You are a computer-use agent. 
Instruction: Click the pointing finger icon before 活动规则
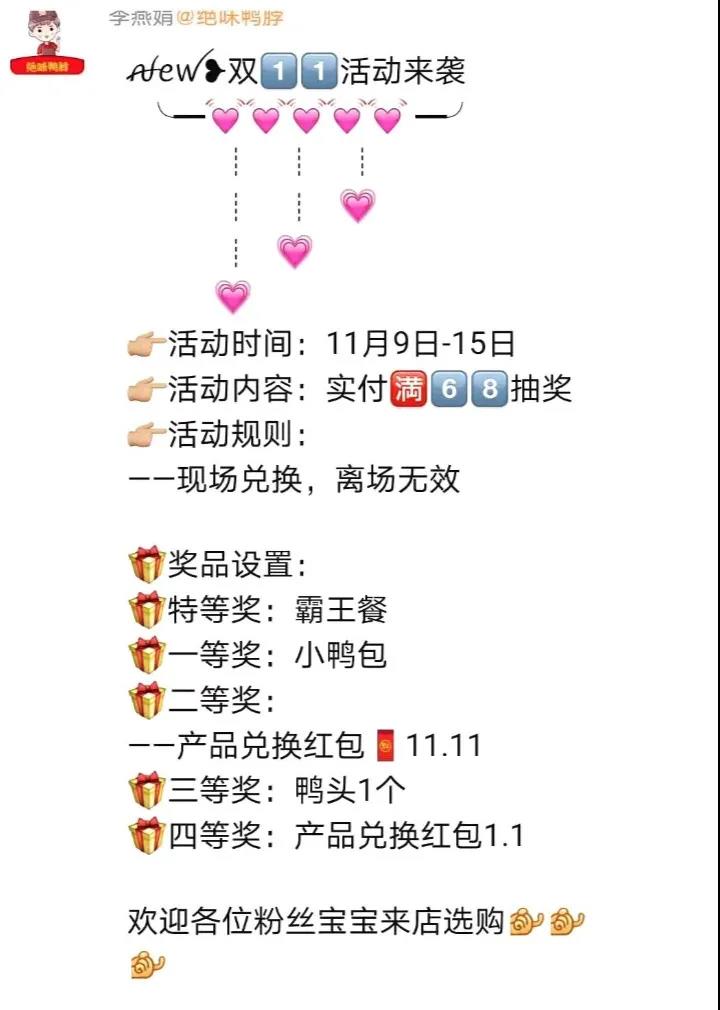click(x=144, y=435)
